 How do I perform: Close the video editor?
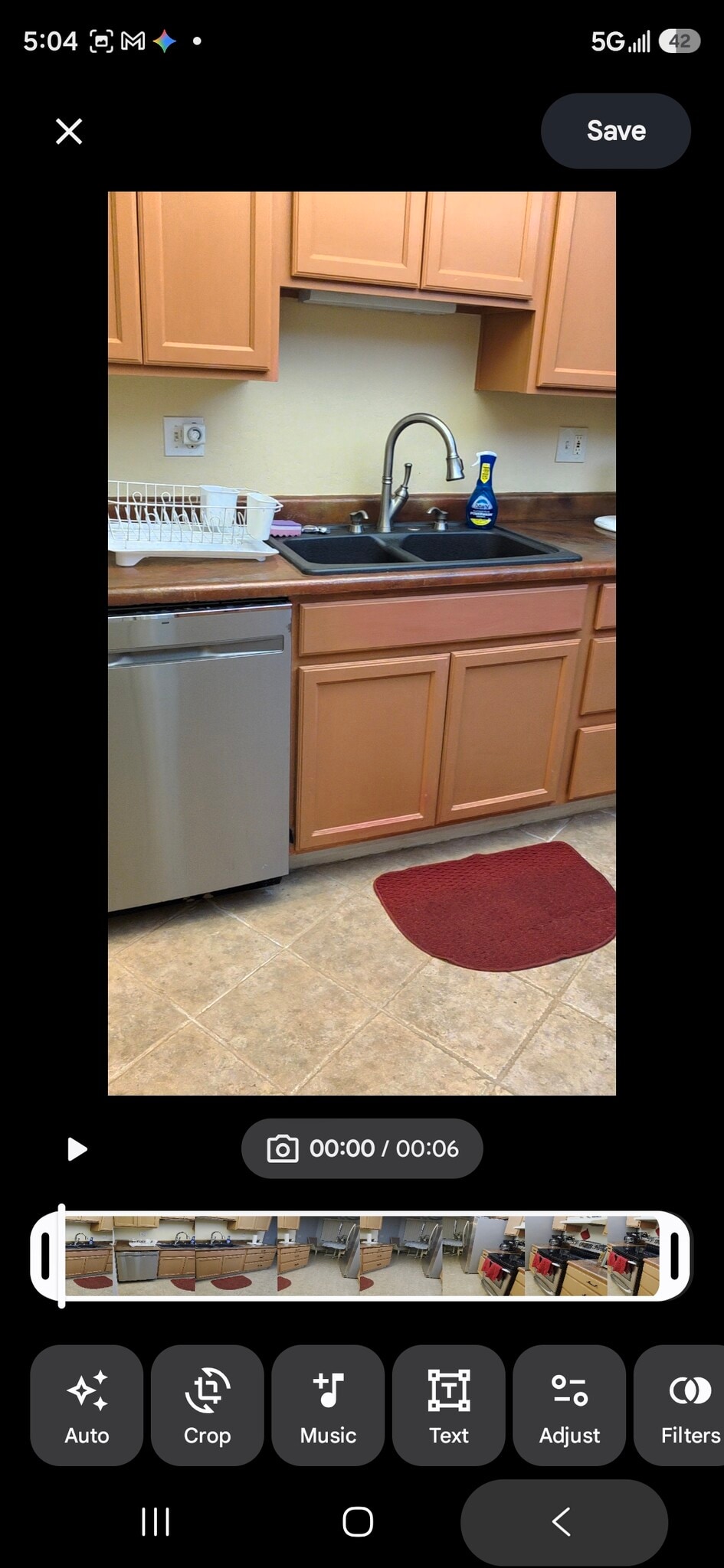69,131
